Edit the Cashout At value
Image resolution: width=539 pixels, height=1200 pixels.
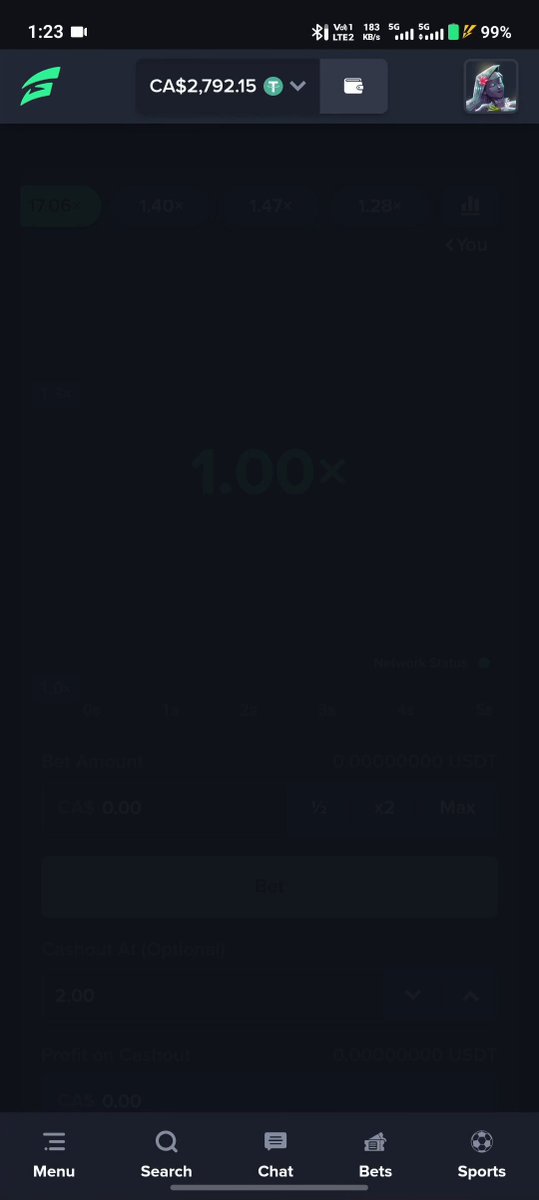pos(212,996)
